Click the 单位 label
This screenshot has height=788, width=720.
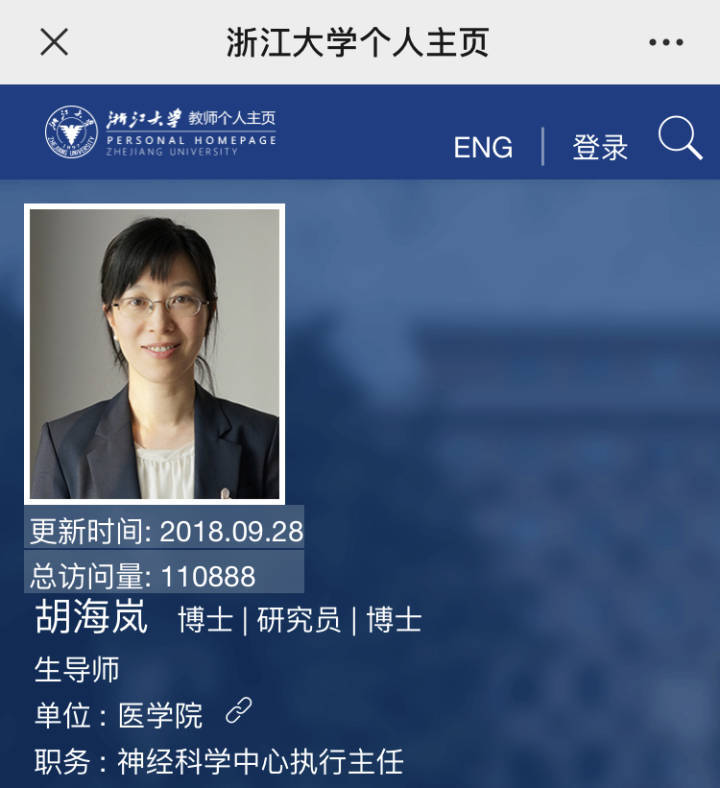55,713
